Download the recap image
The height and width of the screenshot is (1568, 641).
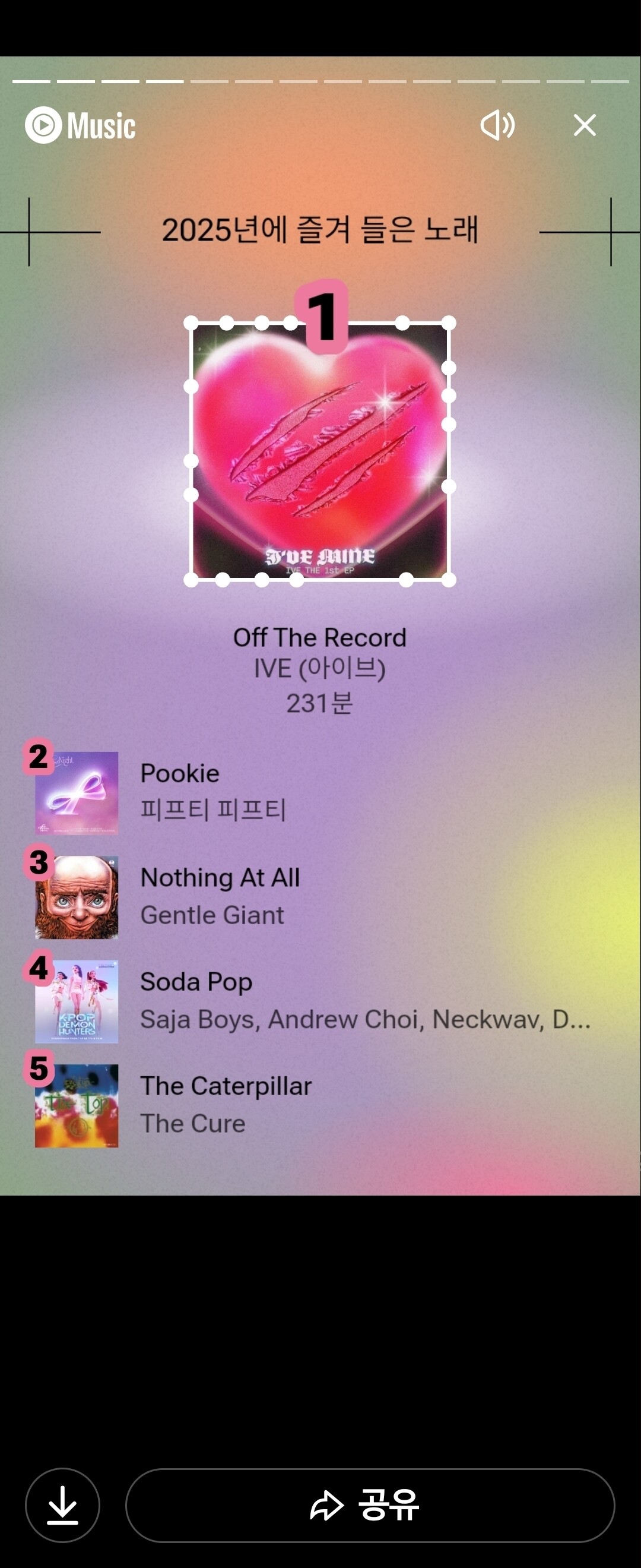pos(63,1505)
